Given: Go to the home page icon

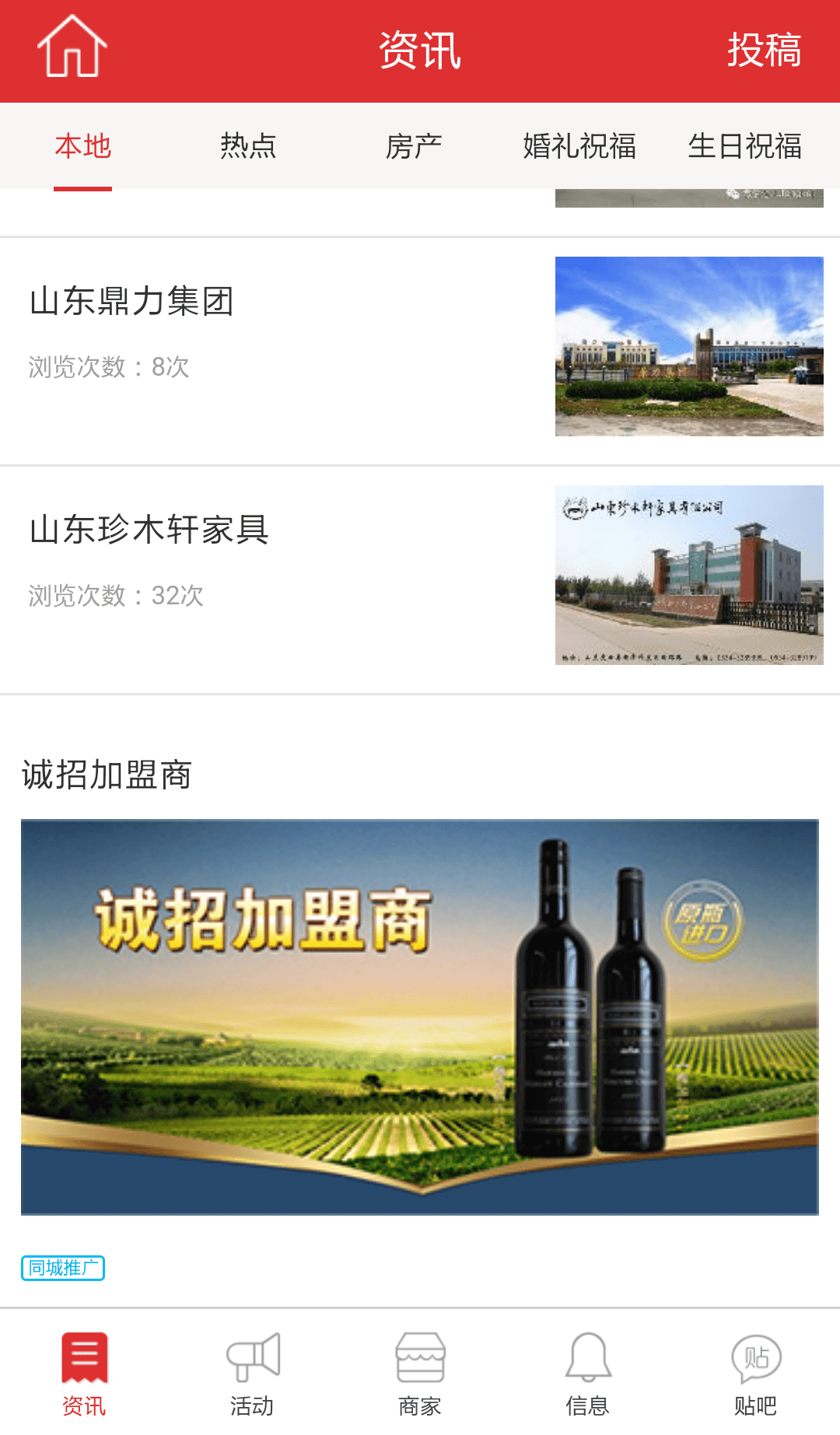Looking at the screenshot, I should 72,48.
